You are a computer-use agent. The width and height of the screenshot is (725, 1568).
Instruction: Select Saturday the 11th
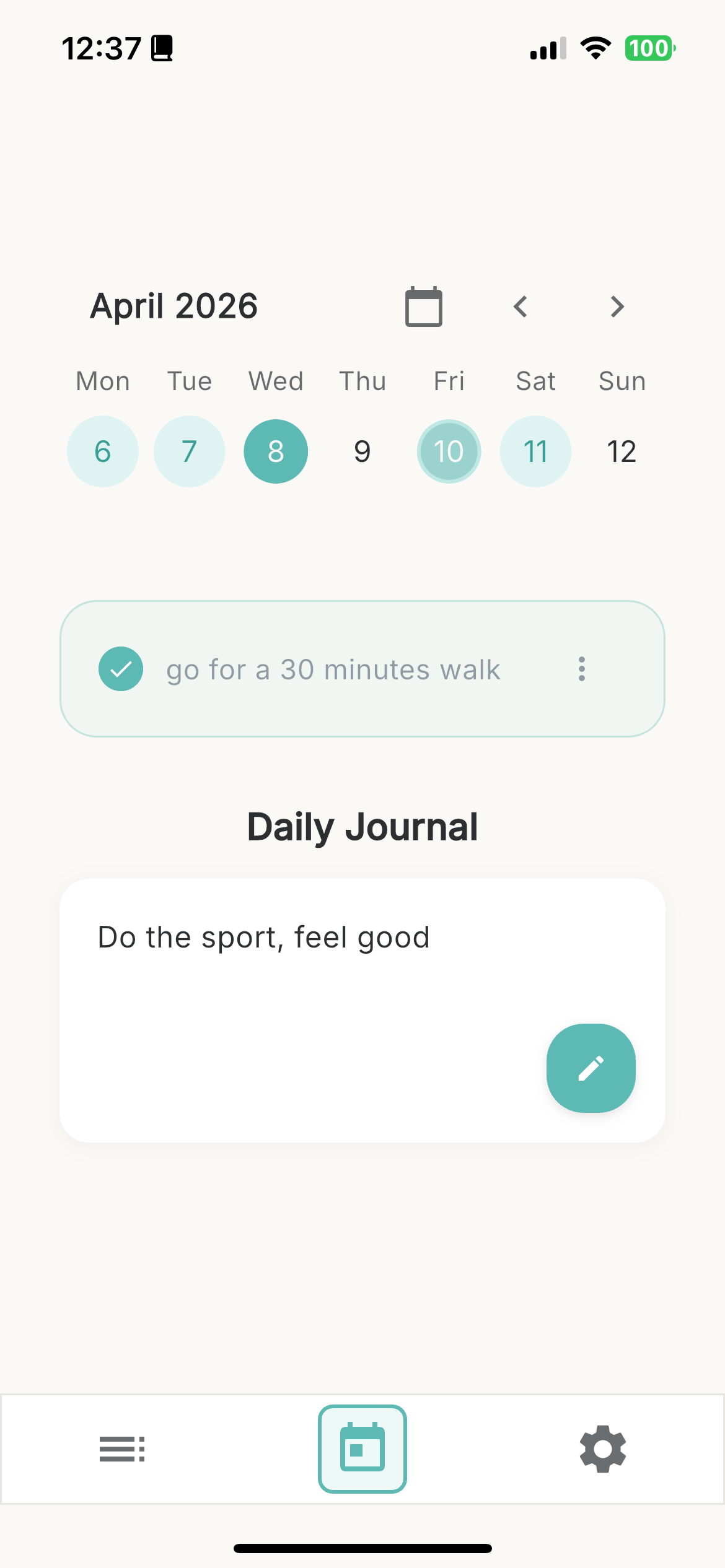pos(535,451)
